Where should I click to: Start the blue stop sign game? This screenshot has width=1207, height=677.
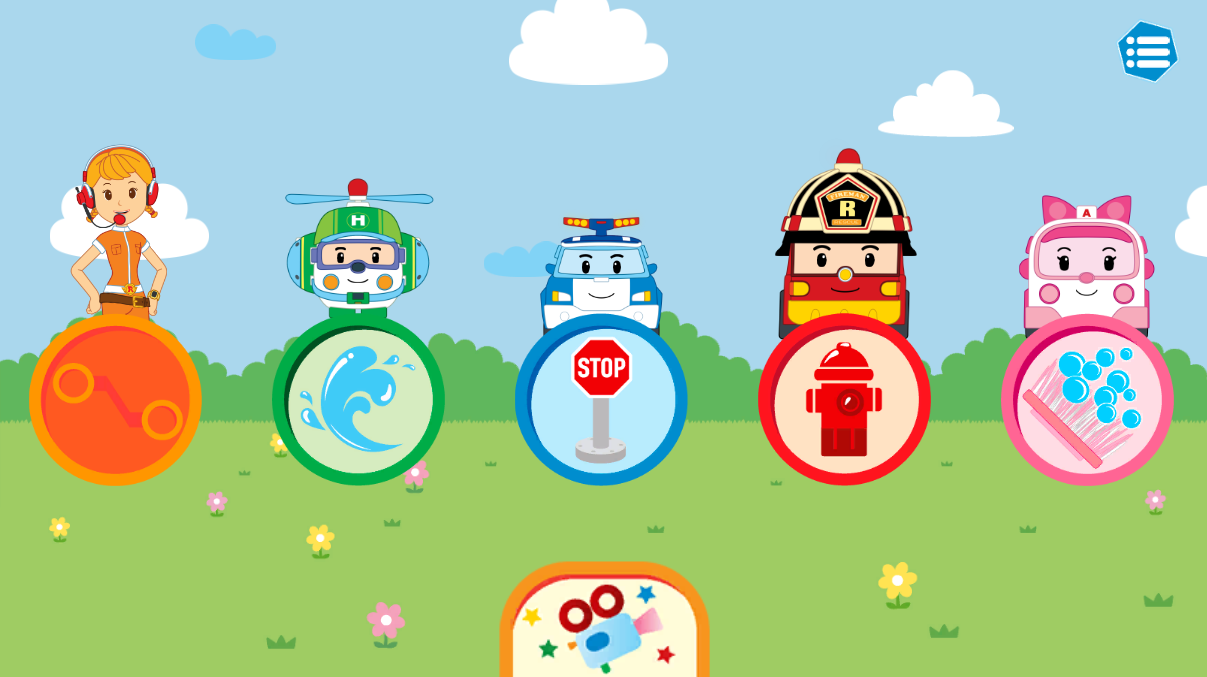pos(601,401)
